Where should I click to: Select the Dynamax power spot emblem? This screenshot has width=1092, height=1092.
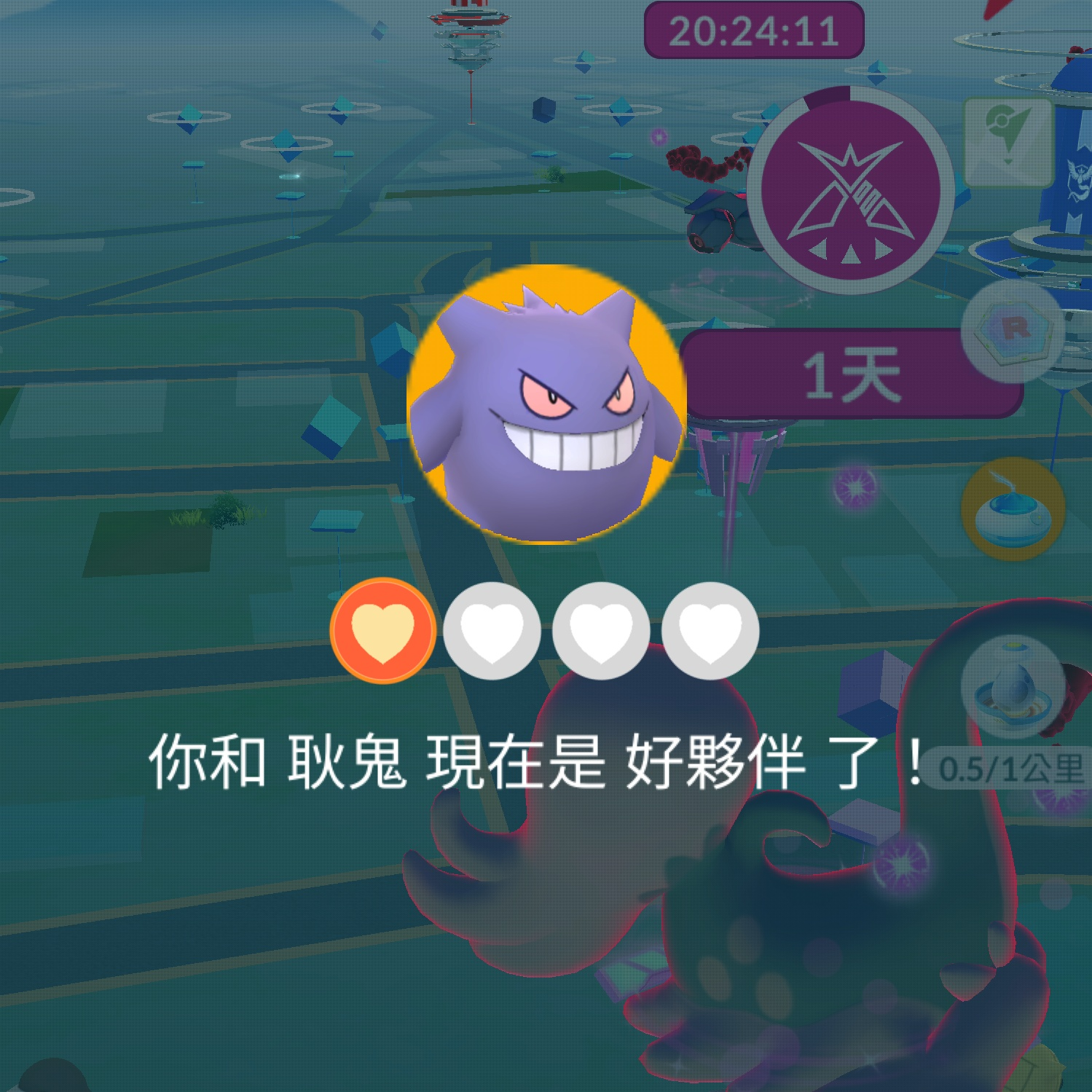[851, 191]
